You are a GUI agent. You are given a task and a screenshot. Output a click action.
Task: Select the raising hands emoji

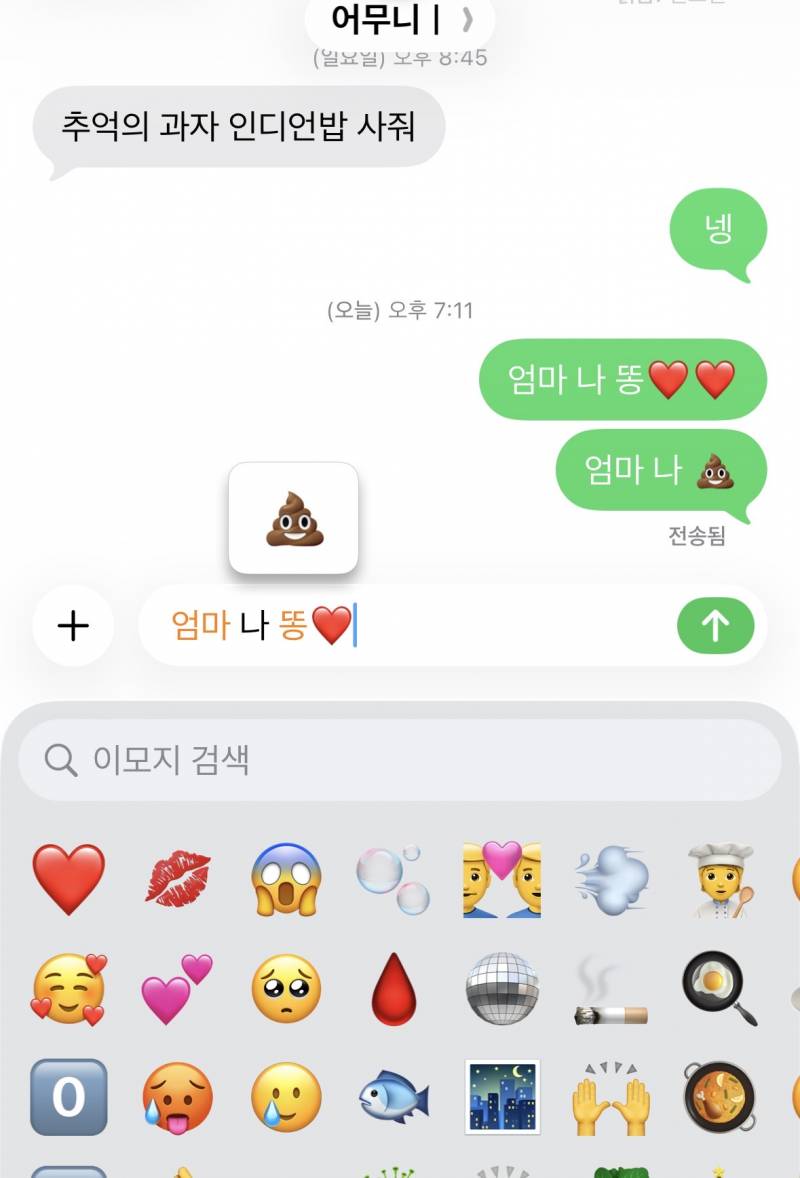(x=610, y=1097)
